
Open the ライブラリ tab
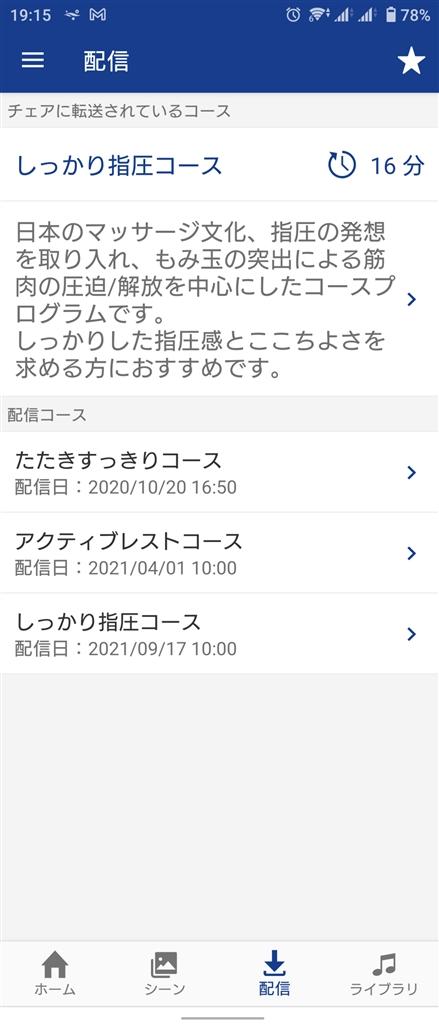[x=384, y=974]
